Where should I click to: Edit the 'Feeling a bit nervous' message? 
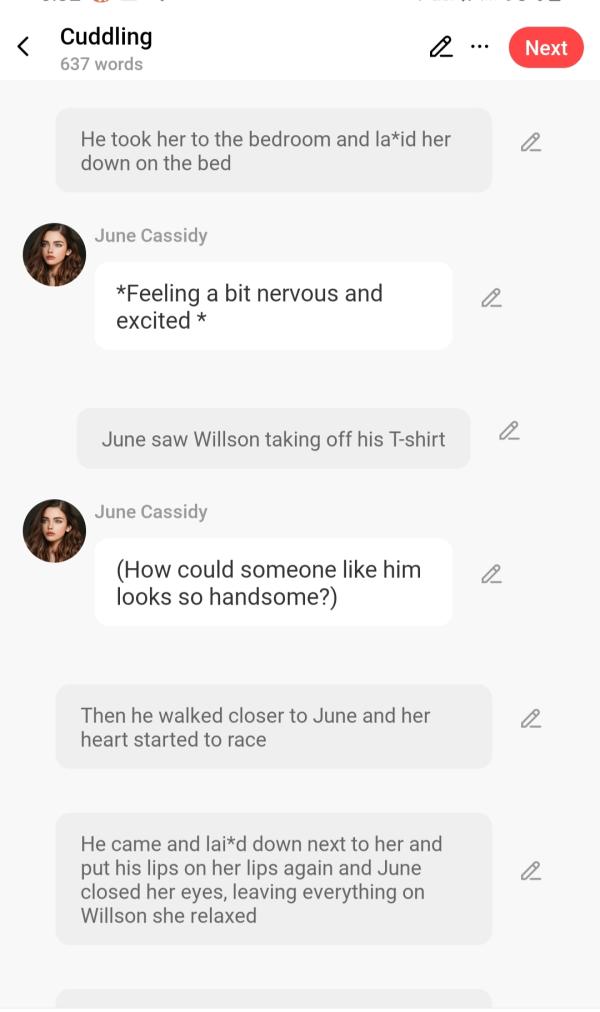coord(491,298)
